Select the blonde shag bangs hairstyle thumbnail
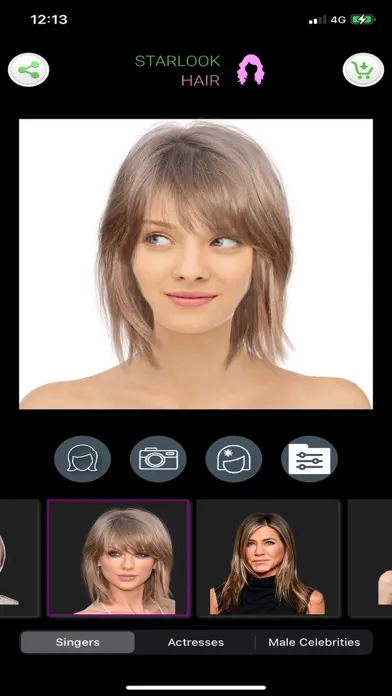Viewport: 392px width, 696px height. pos(119,558)
